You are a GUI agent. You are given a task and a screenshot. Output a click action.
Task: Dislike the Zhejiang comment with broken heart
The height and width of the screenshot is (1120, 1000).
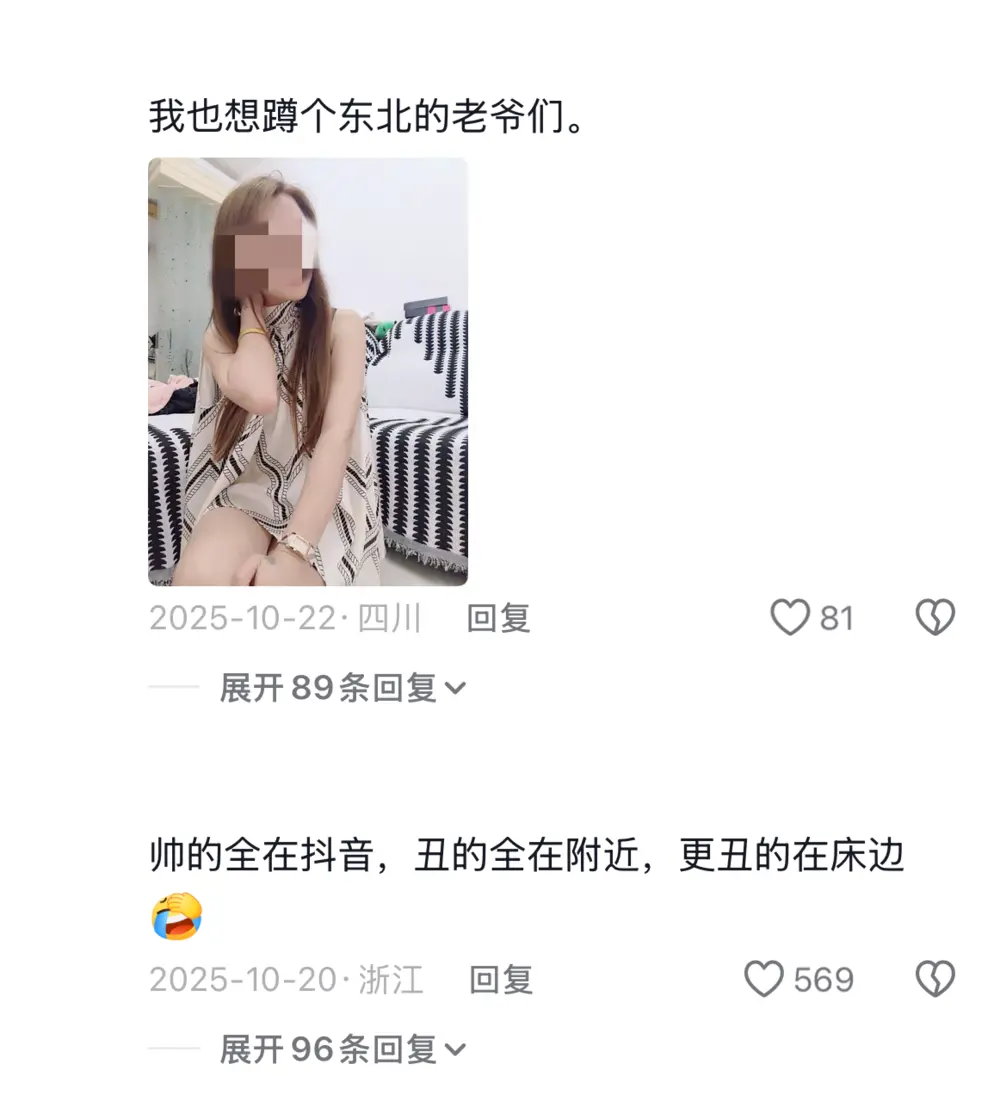[x=935, y=980]
